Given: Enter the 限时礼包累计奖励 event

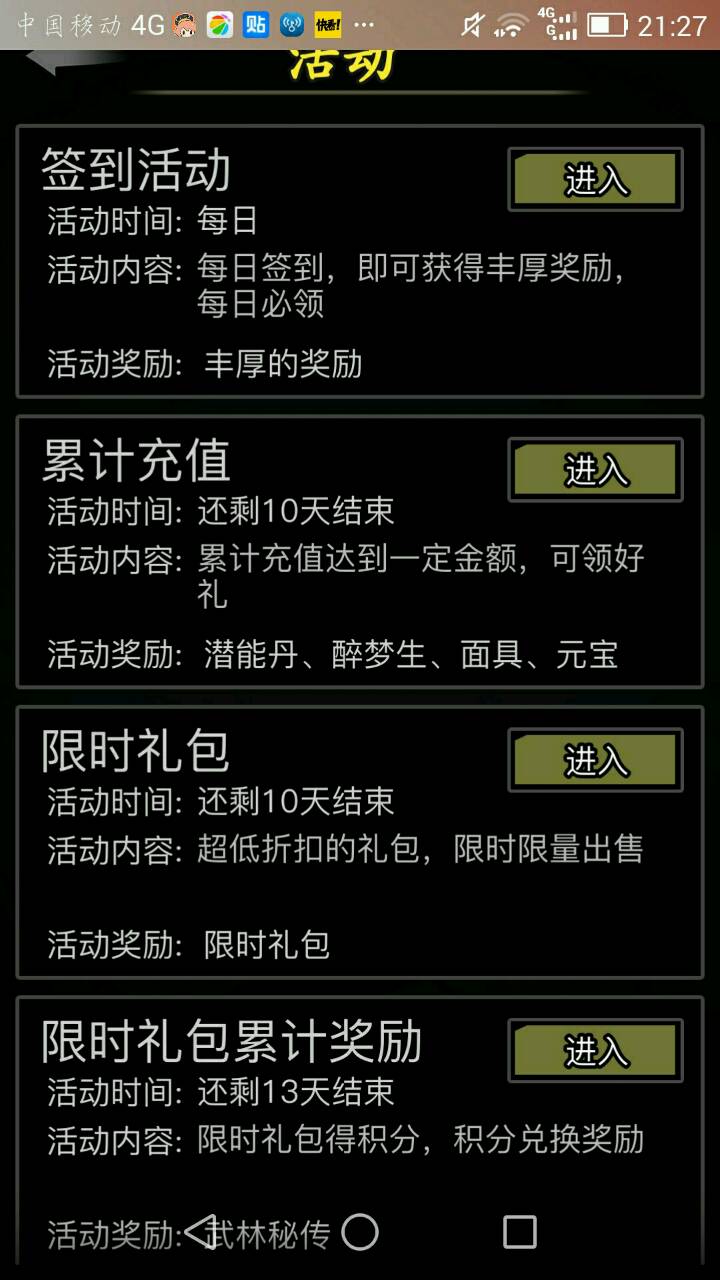Looking at the screenshot, I should point(595,1051).
